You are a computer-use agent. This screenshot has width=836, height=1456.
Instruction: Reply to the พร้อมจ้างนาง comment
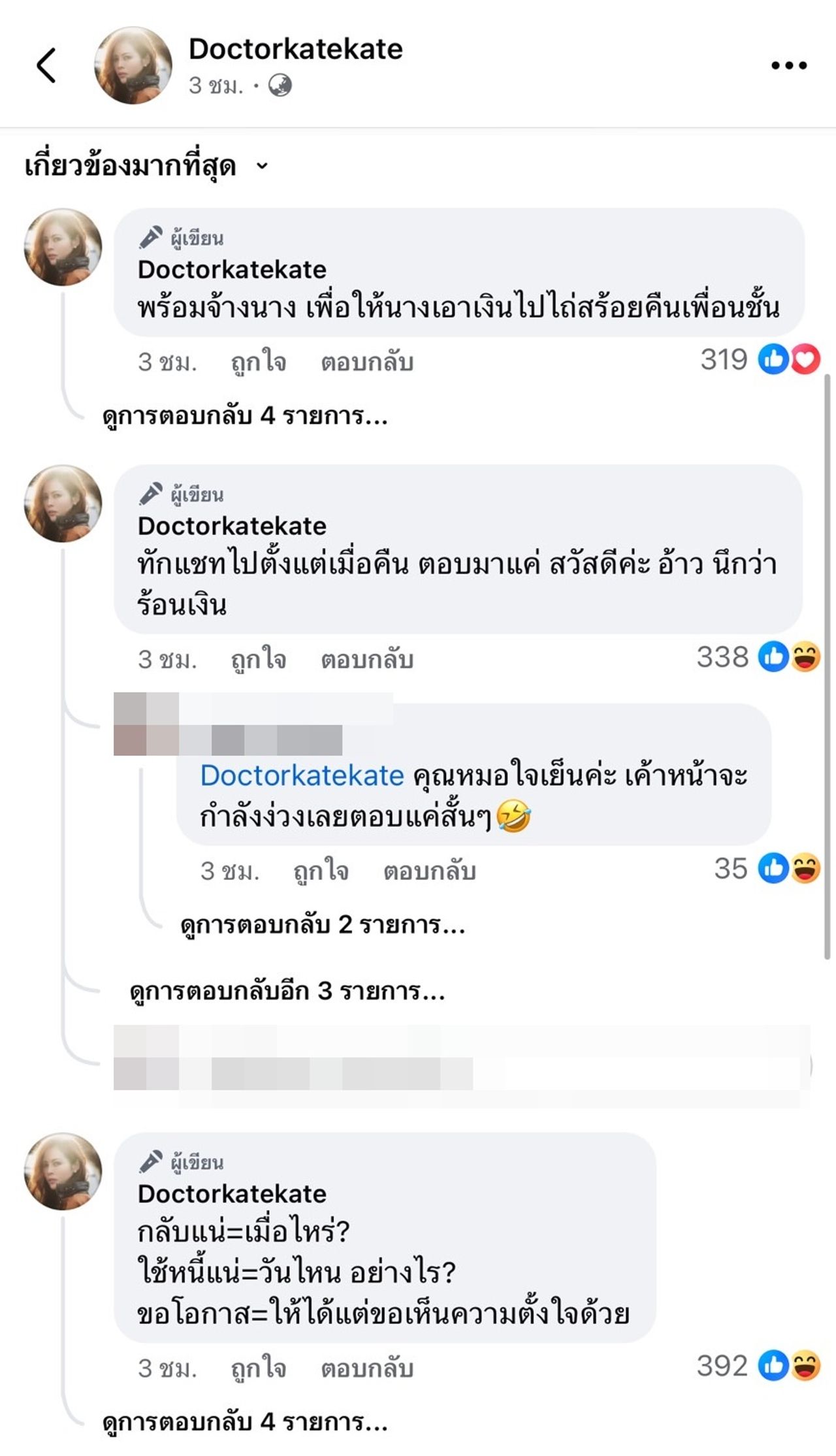pos(366,361)
